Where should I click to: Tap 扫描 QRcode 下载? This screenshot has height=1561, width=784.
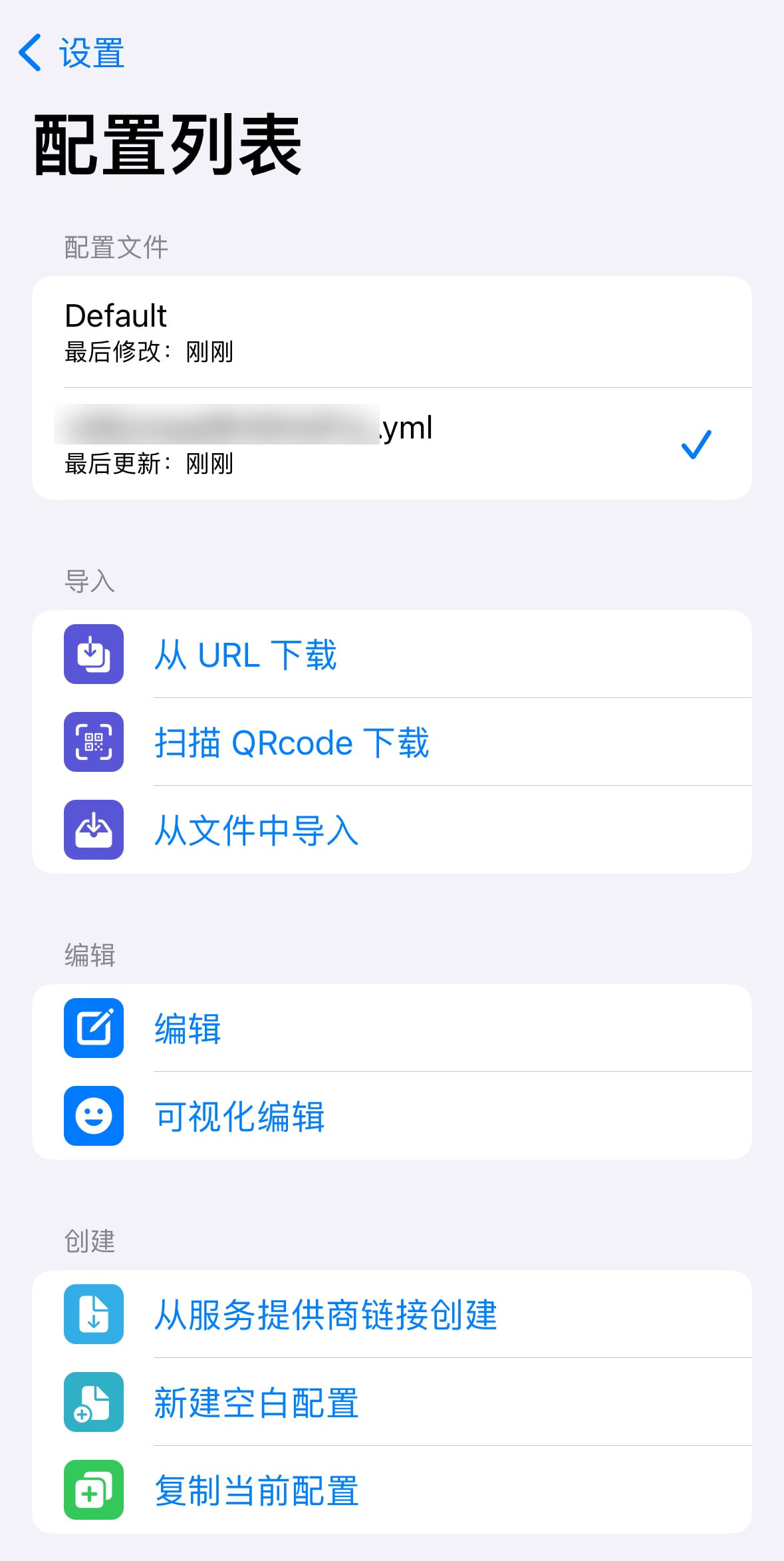point(392,742)
